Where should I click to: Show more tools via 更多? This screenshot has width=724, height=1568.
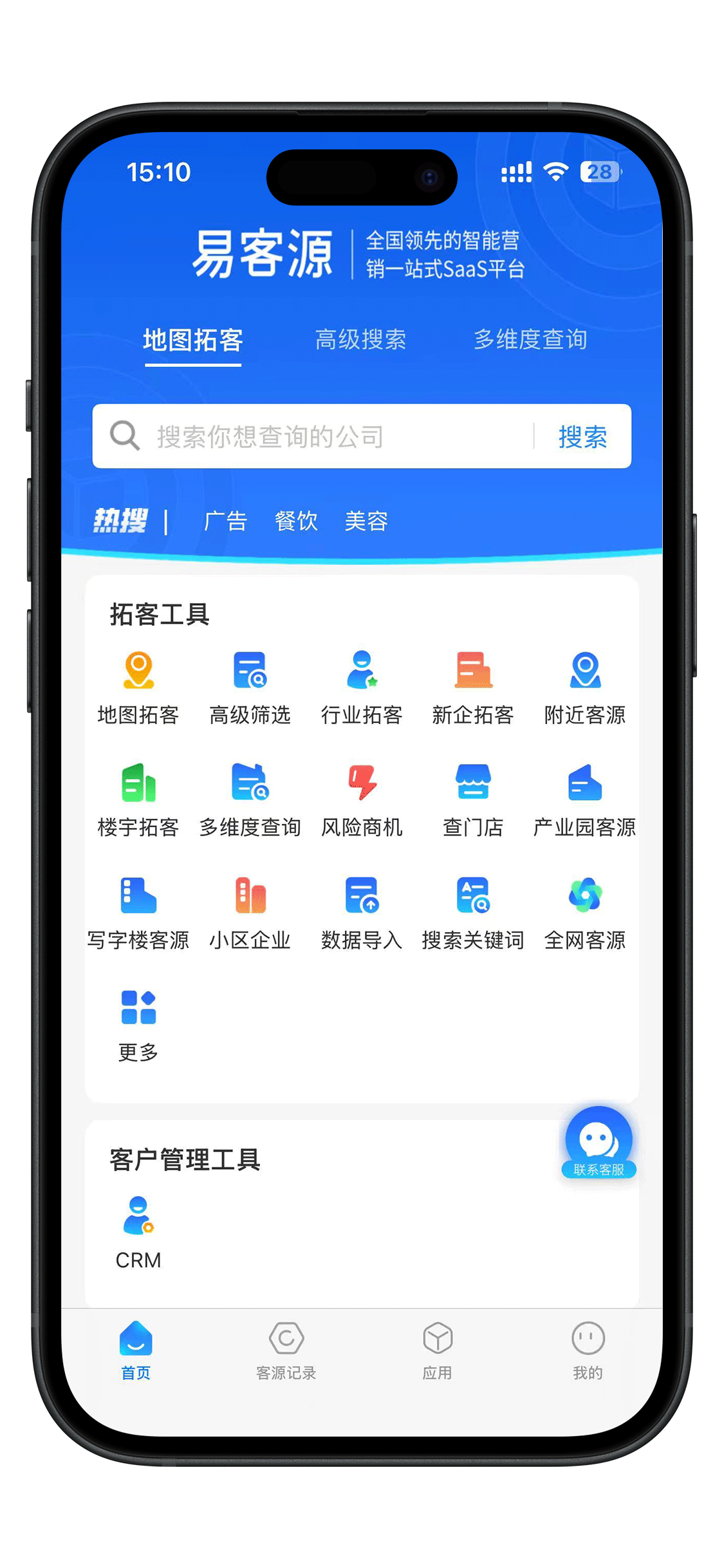coord(138,1023)
